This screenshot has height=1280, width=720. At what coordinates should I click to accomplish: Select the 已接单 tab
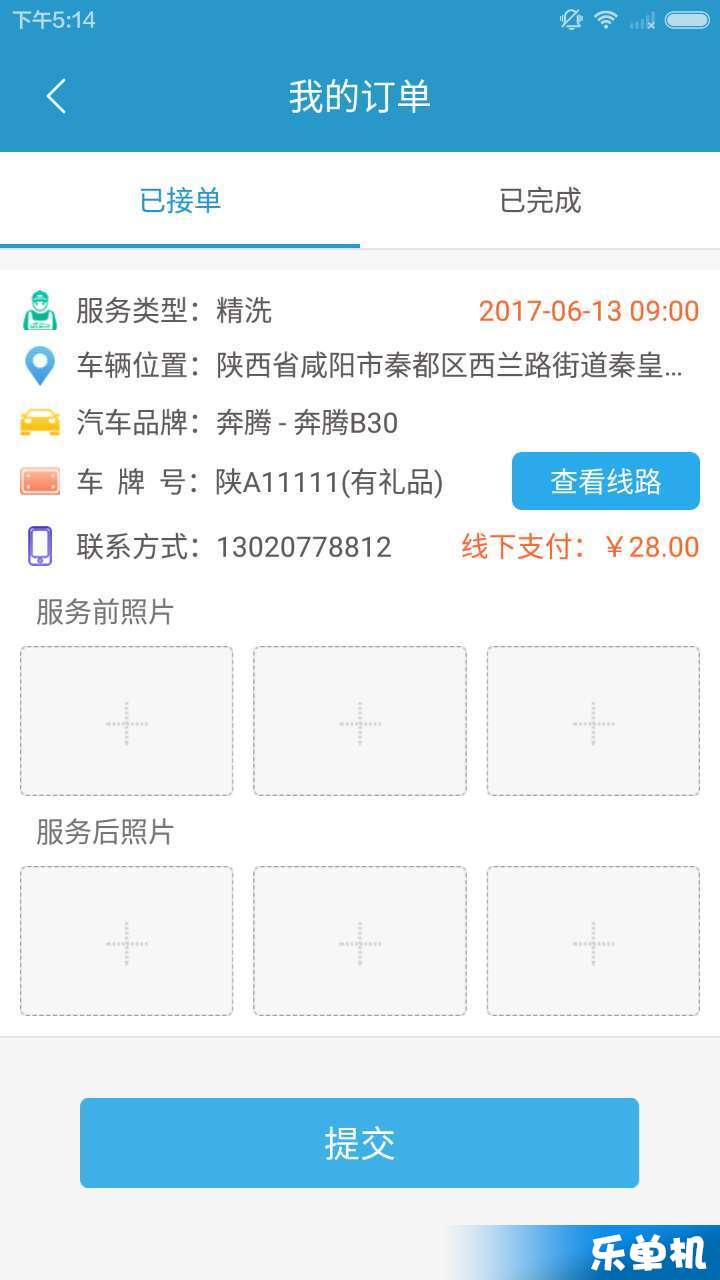tap(180, 200)
